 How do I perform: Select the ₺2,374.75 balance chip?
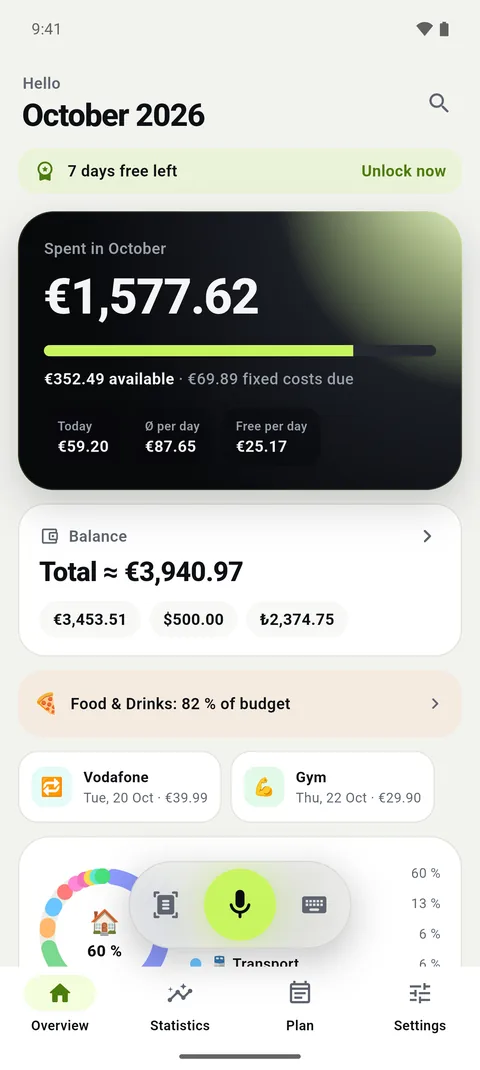click(297, 620)
